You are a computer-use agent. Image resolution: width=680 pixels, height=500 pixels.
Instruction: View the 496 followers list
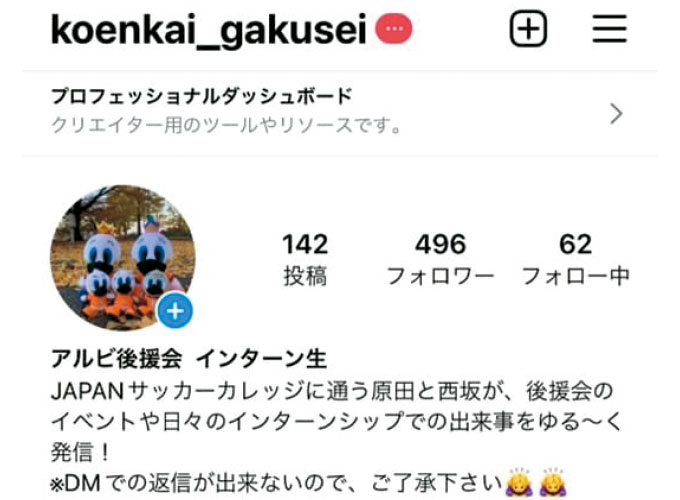point(440,259)
